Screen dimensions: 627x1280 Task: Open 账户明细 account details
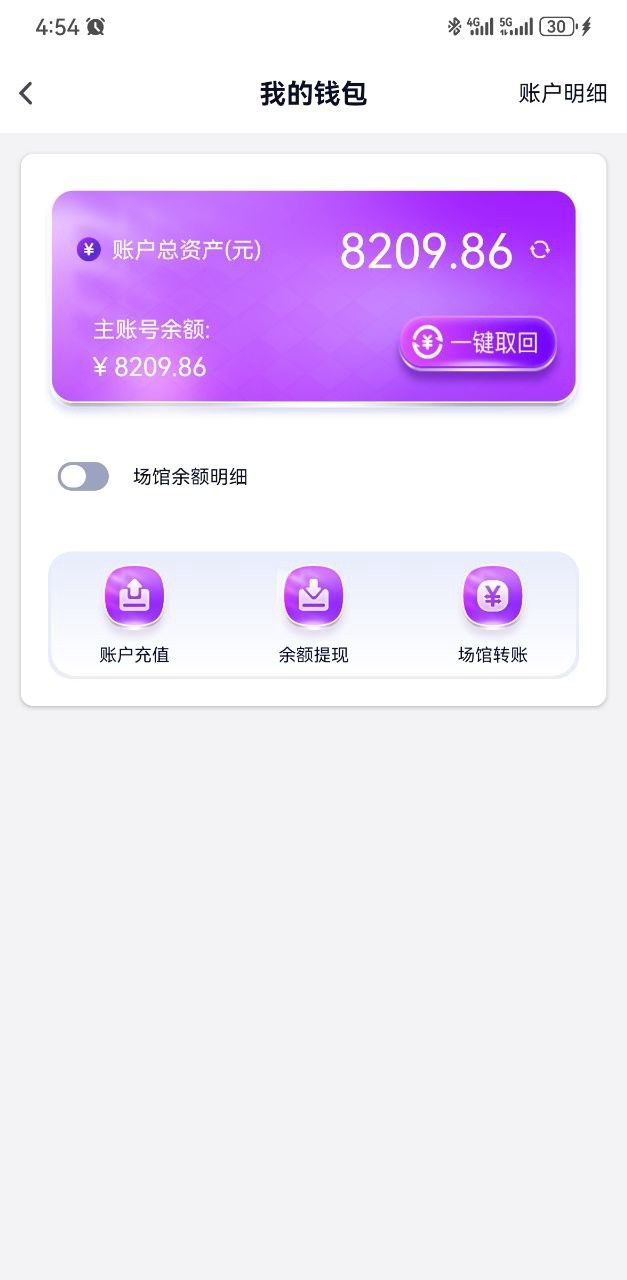(562, 93)
